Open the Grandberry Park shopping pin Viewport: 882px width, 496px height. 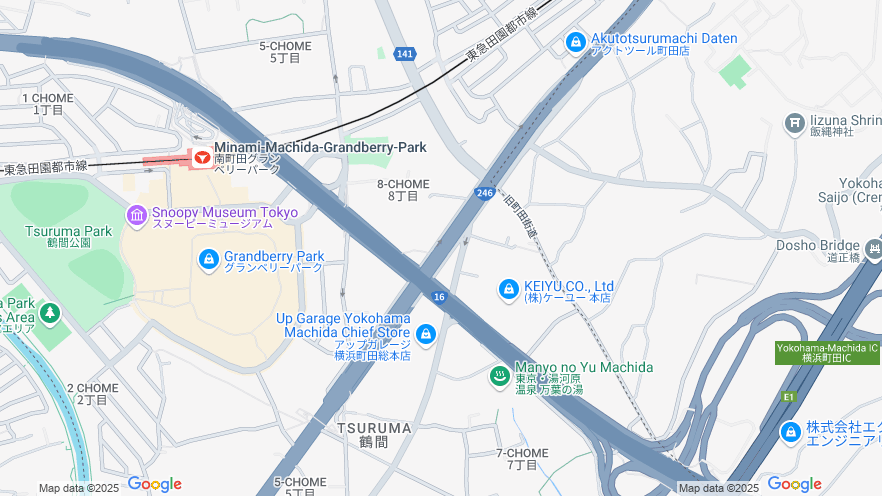tap(208, 260)
